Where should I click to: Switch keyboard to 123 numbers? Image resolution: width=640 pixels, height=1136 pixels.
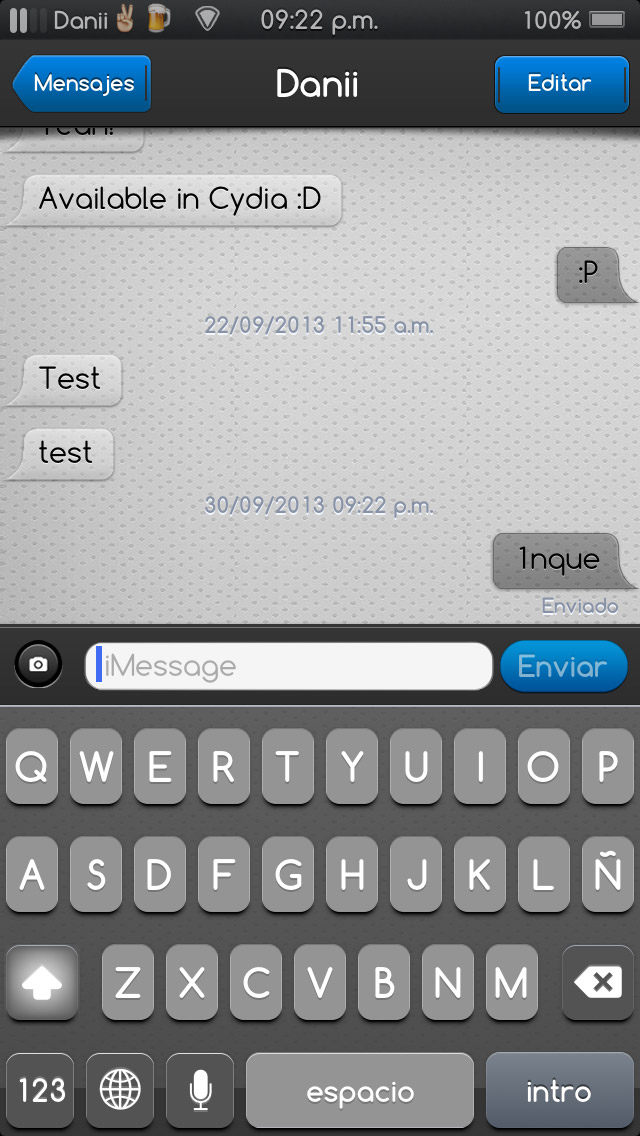pyautogui.click(x=41, y=1090)
